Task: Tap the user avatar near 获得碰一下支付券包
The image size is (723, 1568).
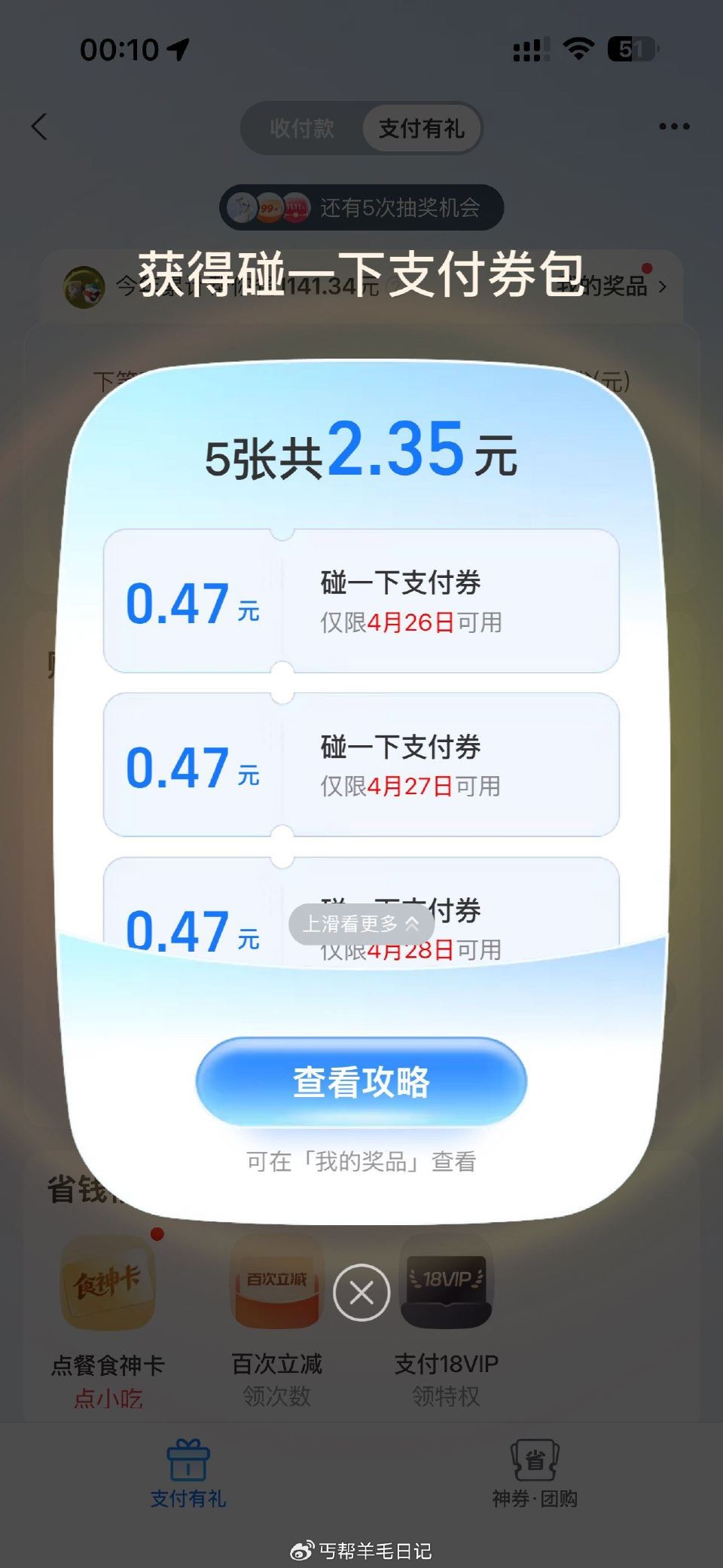Action: pyautogui.click(x=85, y=287)
